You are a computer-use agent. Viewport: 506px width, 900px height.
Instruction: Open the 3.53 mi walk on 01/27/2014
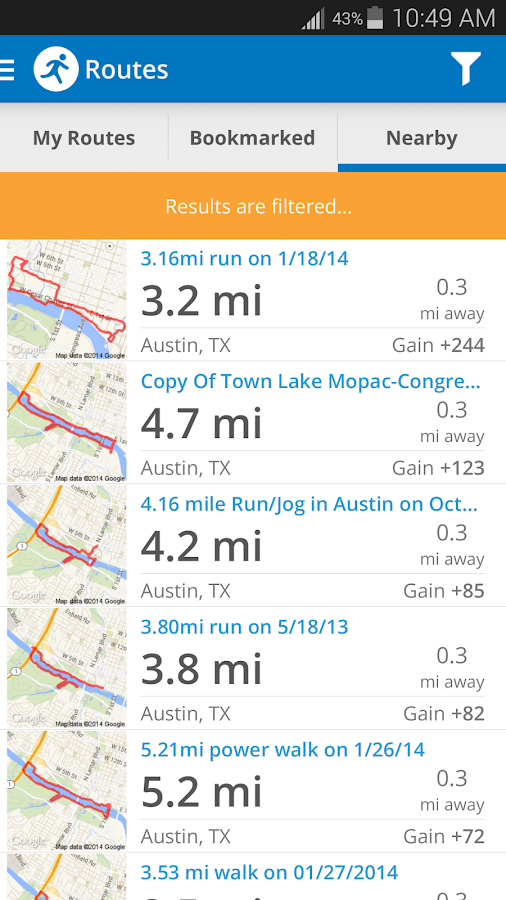point(253,876)
